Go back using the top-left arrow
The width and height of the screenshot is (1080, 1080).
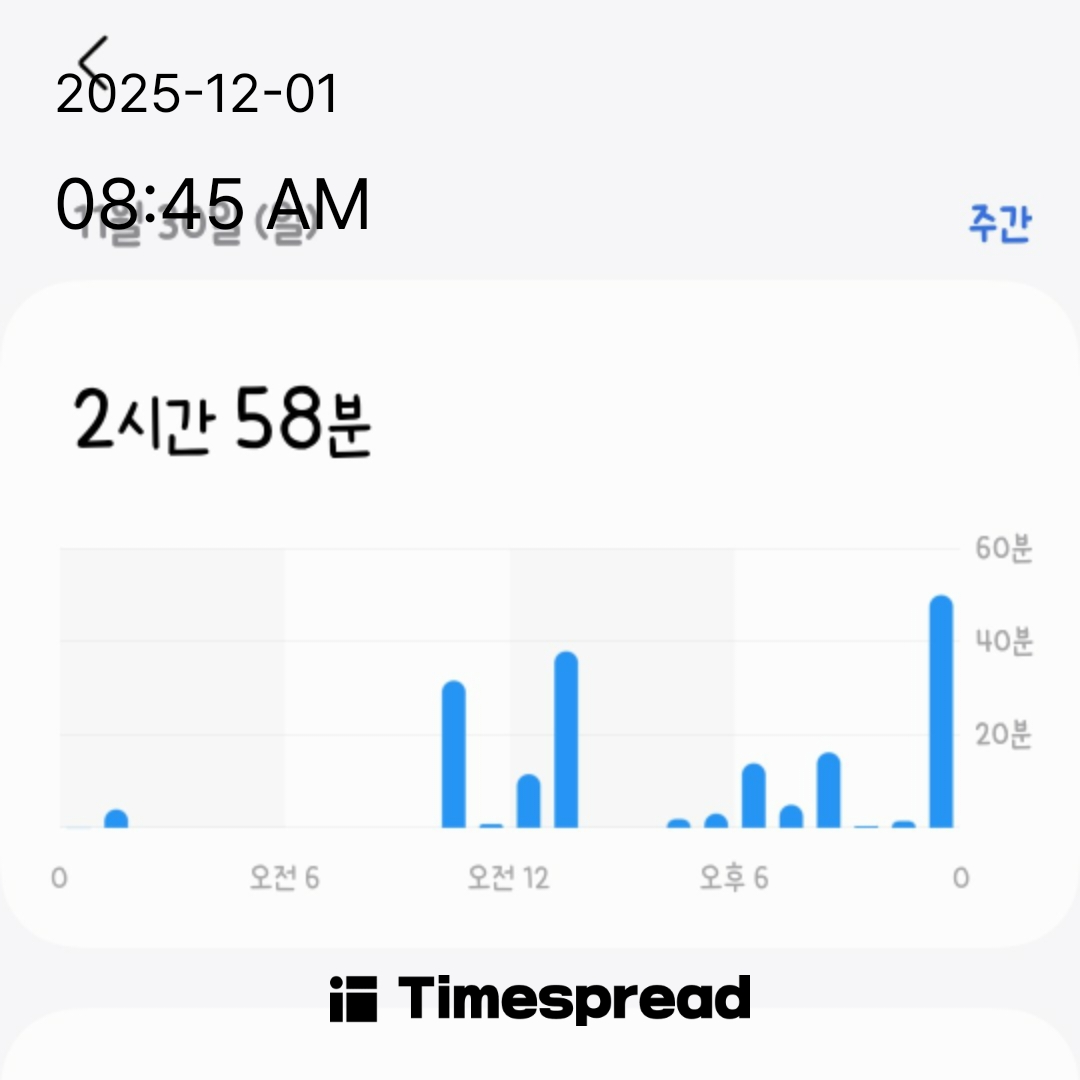94,58
